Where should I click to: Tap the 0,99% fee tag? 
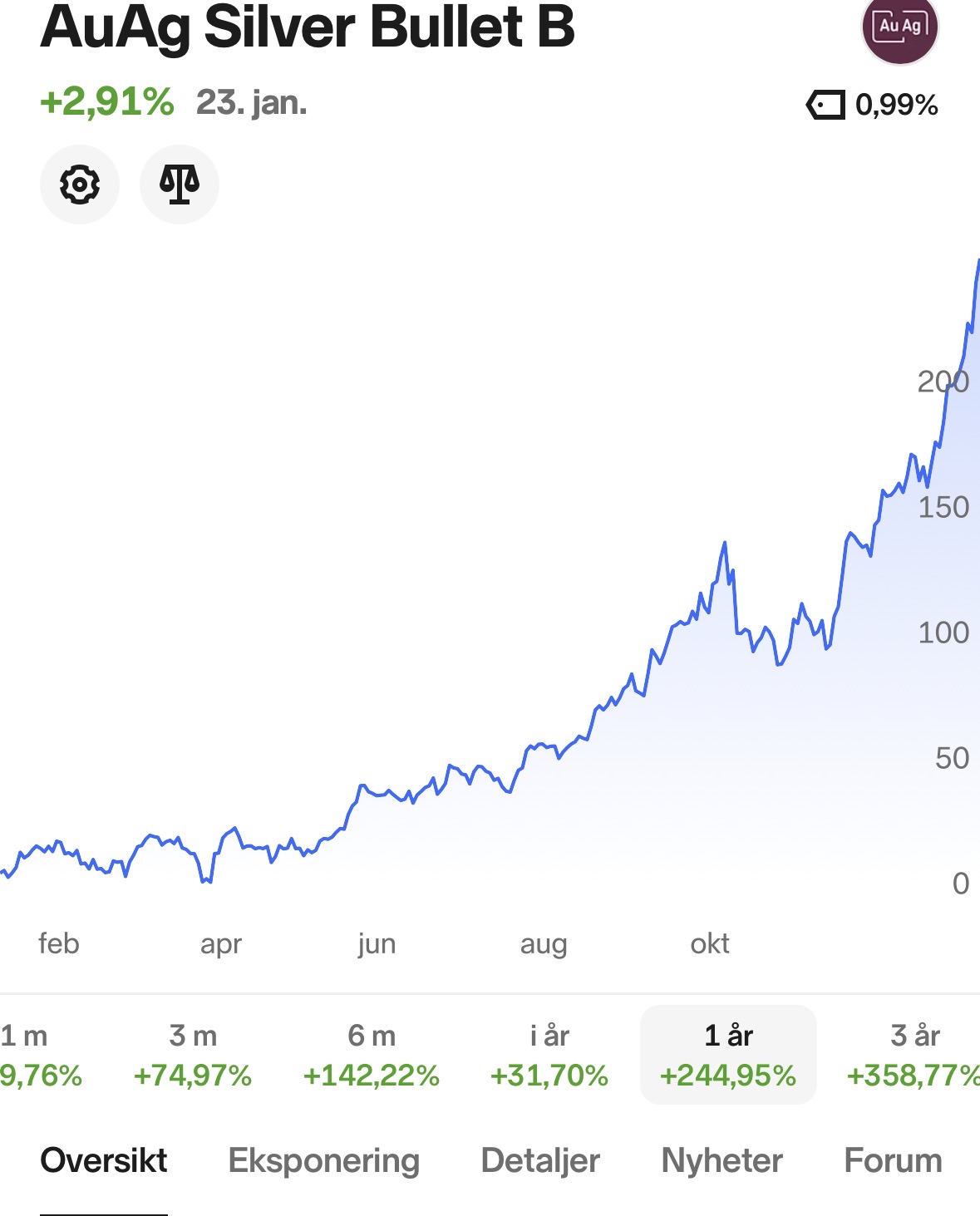tap(873, 105)
